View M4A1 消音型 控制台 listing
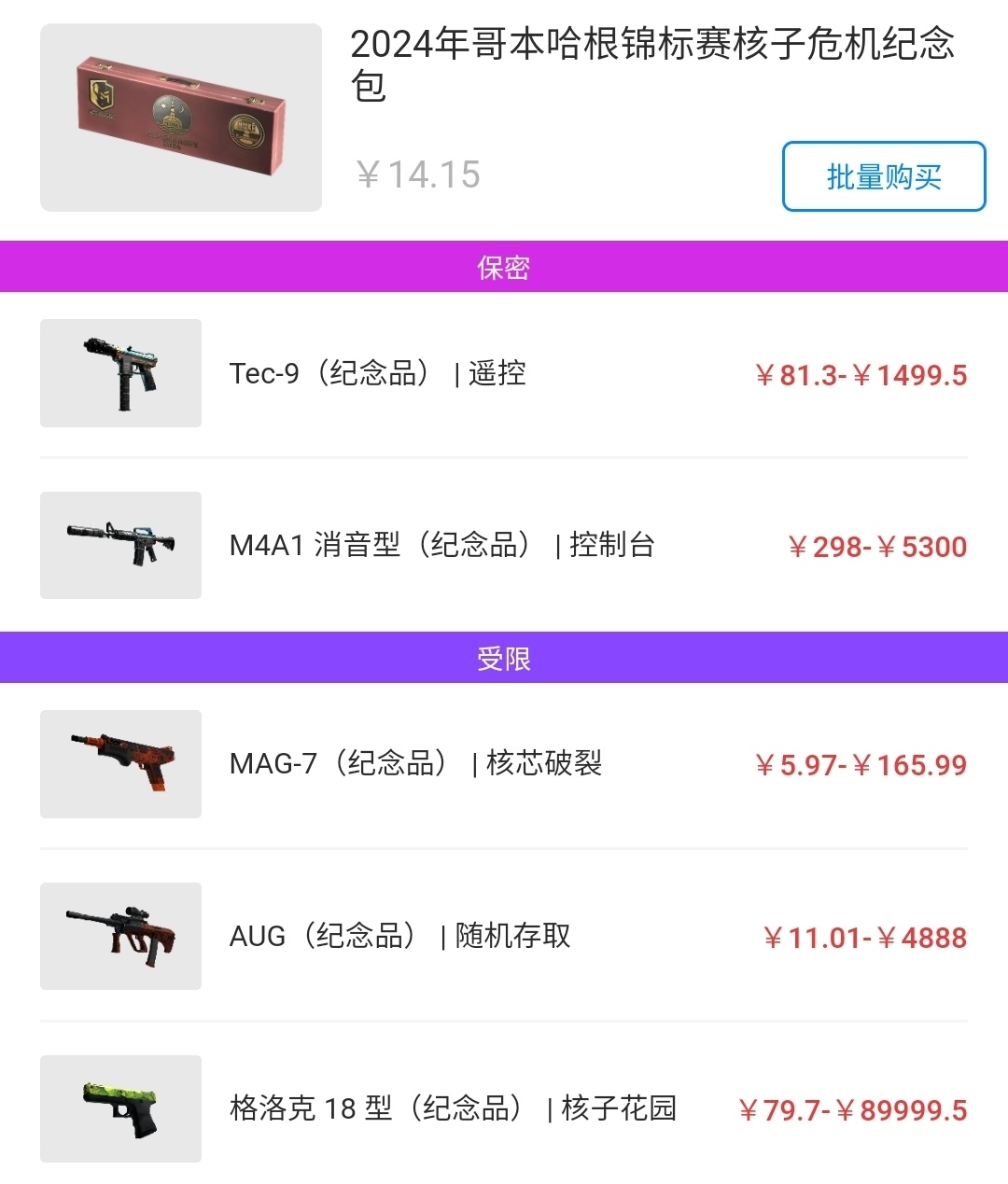The height and width of the screenshot is (1184, 1008). (504, 546)
